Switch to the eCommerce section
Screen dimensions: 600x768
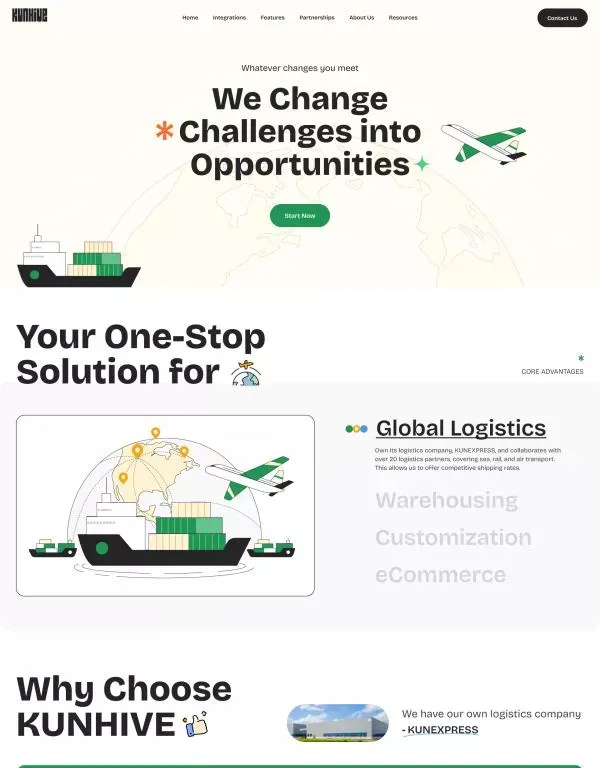click(x=440, y=575)
